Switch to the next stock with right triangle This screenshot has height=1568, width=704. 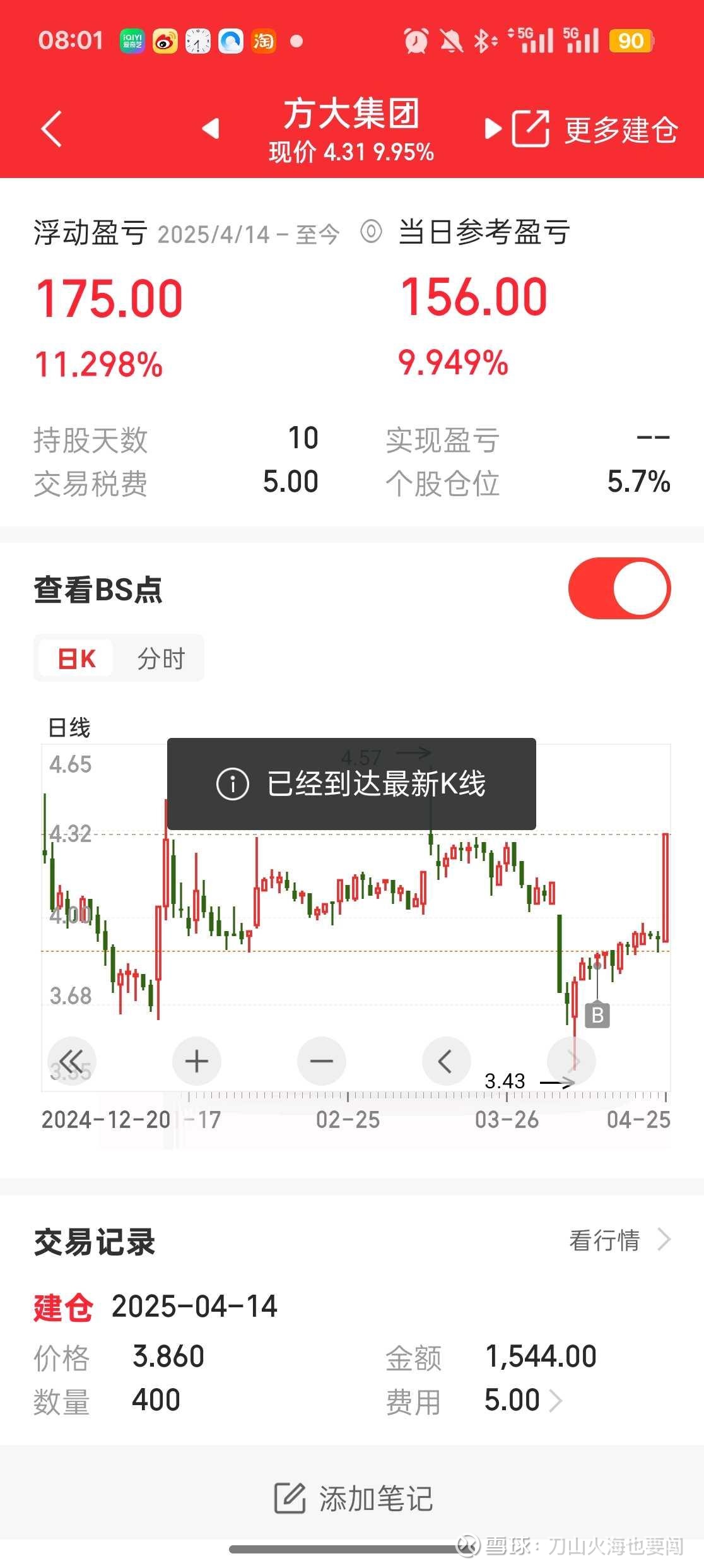(x=493, y=129)
